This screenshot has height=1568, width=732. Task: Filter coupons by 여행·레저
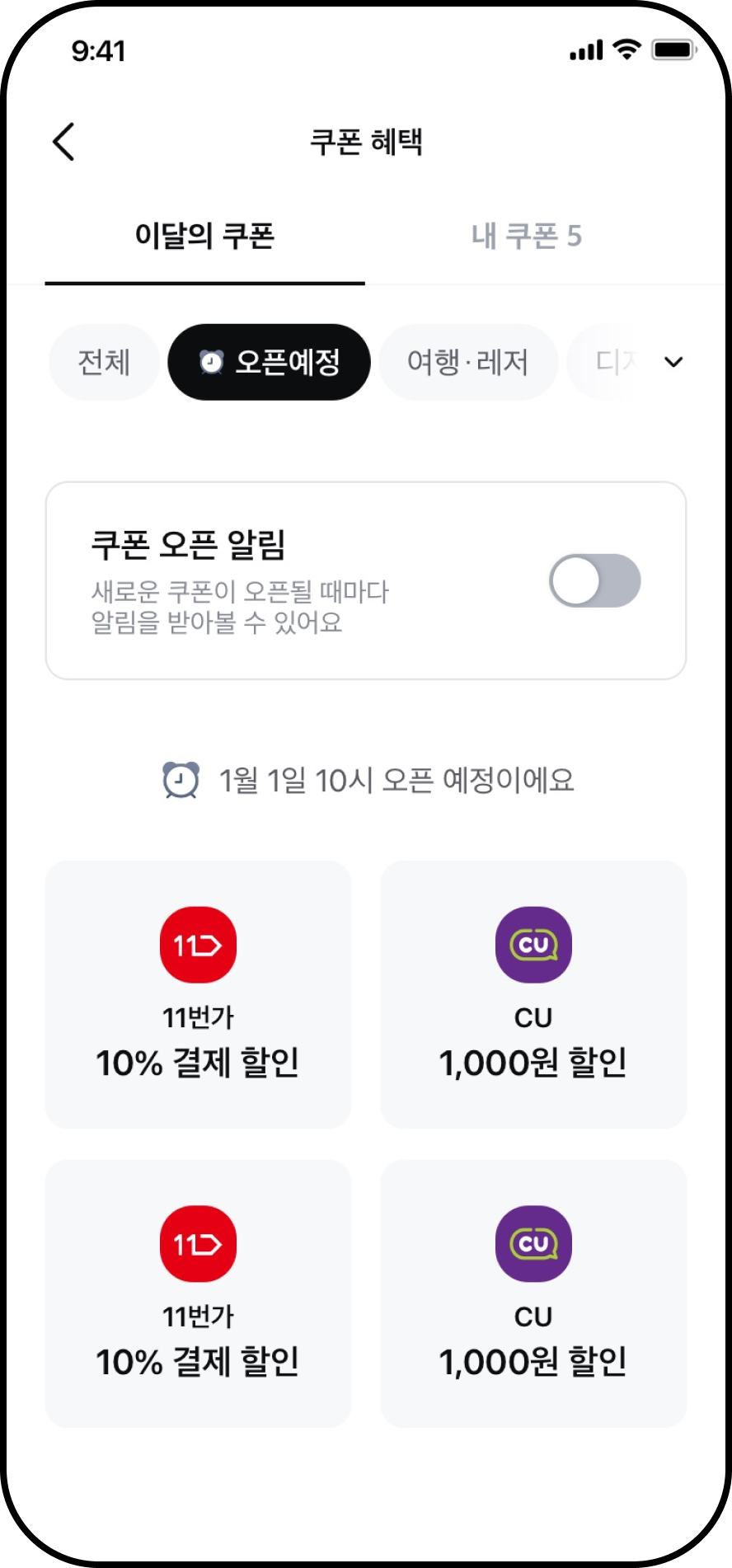467,362
